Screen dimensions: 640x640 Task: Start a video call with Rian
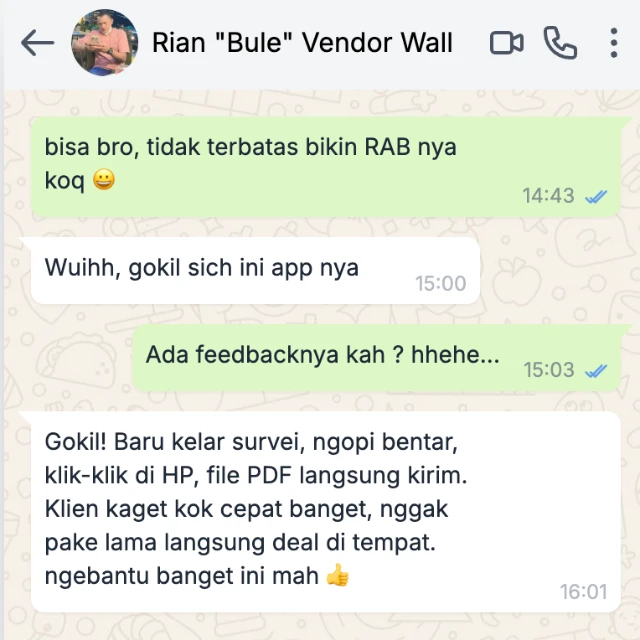(x=507, y=43)
